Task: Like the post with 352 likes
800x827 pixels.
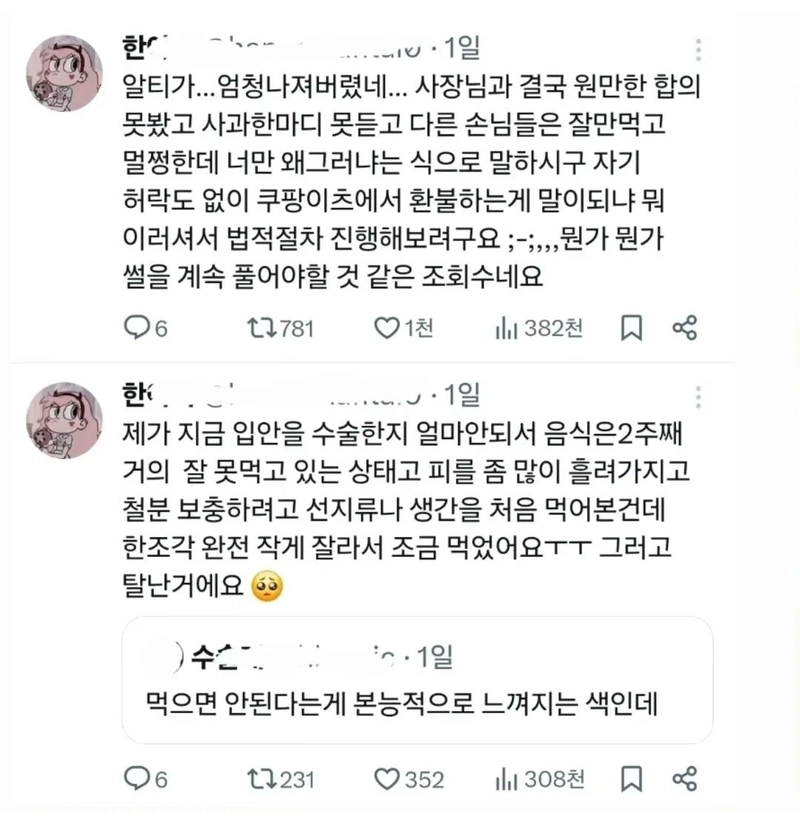Action: (x=386, y=778)
